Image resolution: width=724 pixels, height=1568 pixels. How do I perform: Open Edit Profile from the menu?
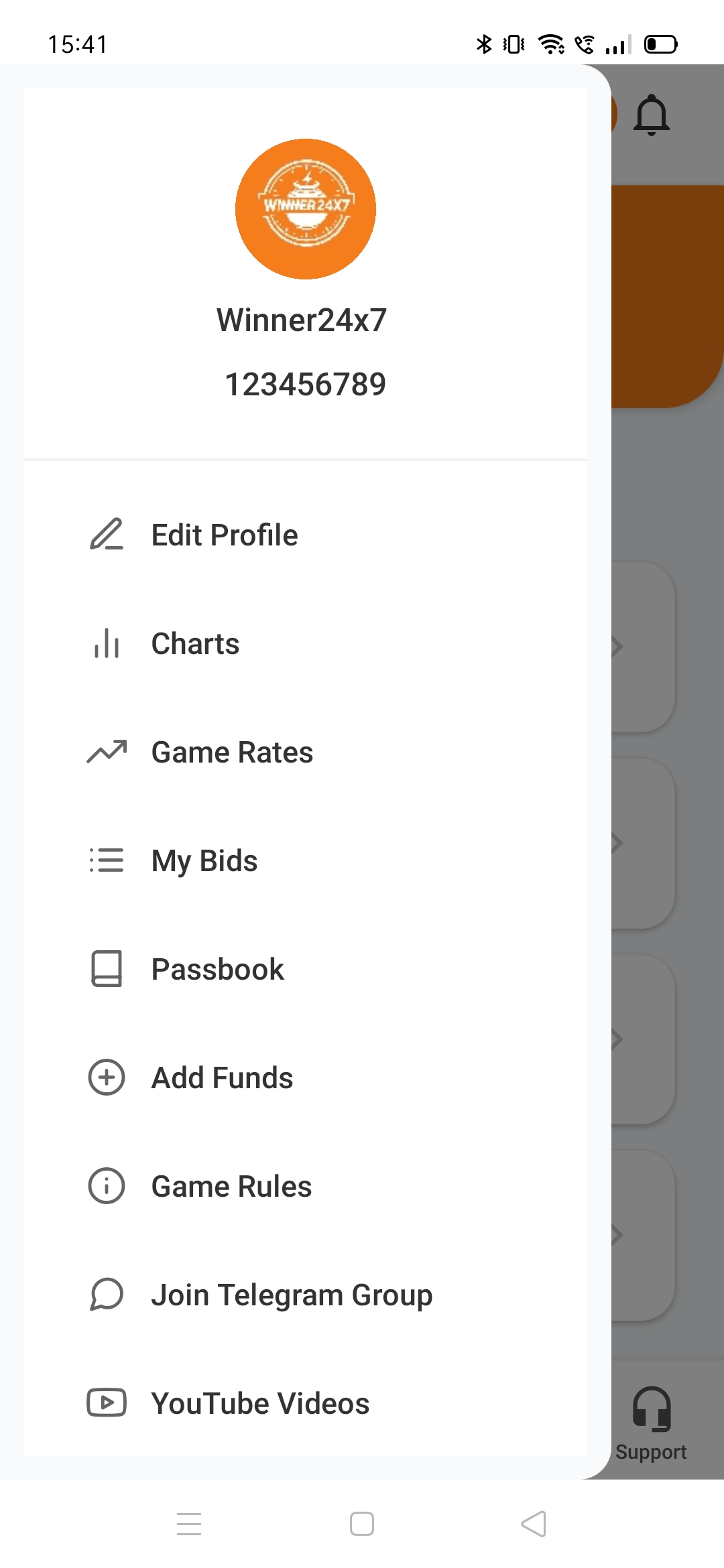[x=225, y=534]
